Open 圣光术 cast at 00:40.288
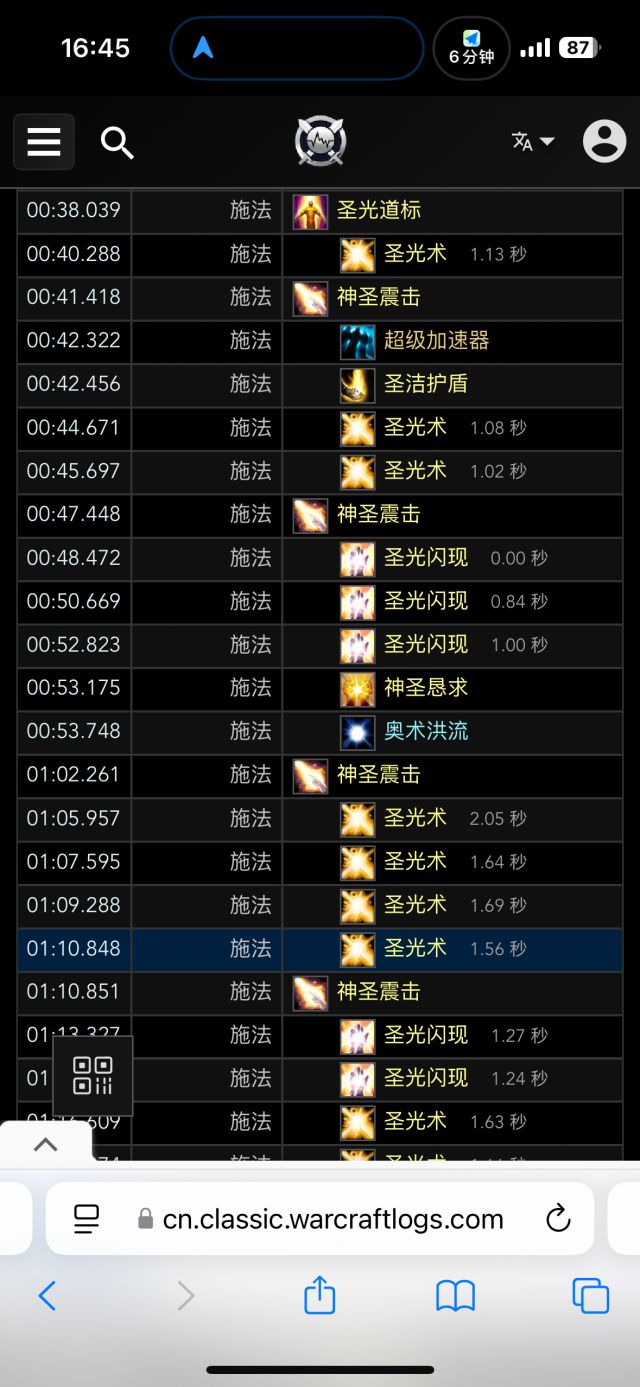 [x=415, y=254]
